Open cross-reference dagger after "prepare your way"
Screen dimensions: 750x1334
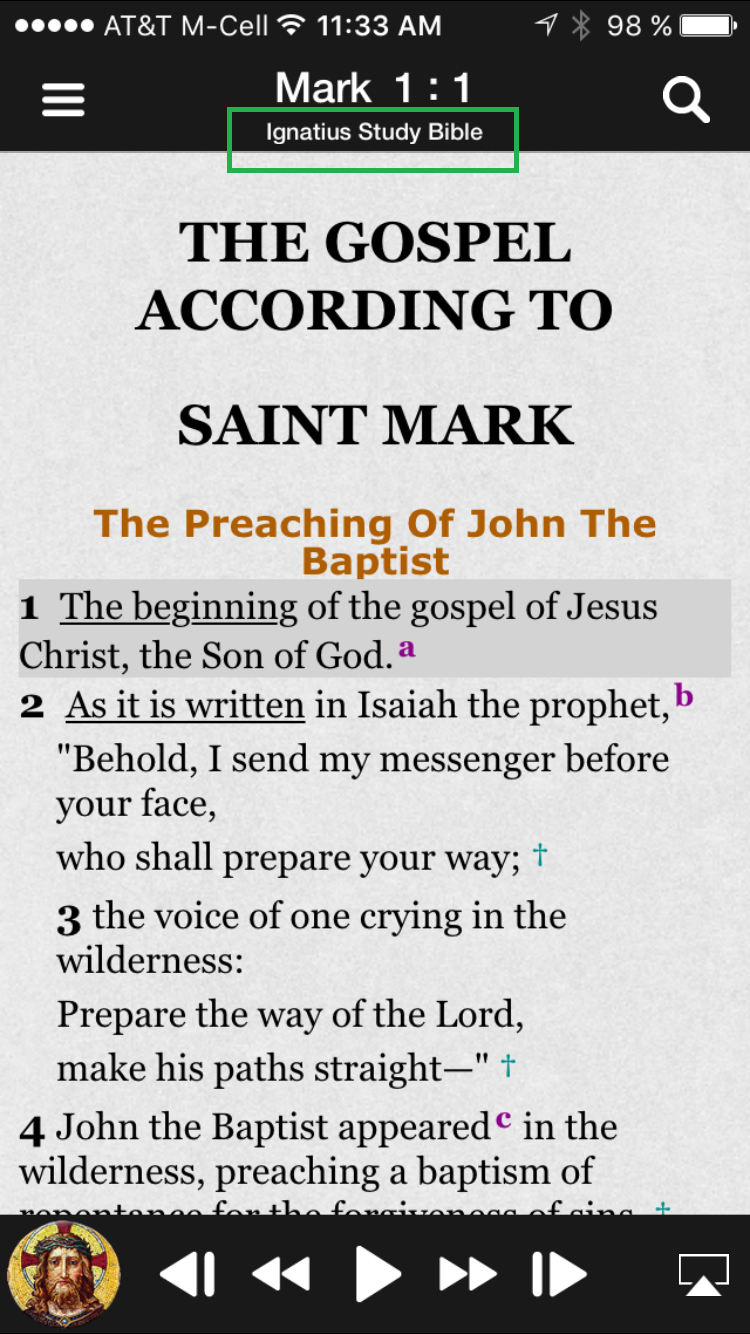coord(540,855)
